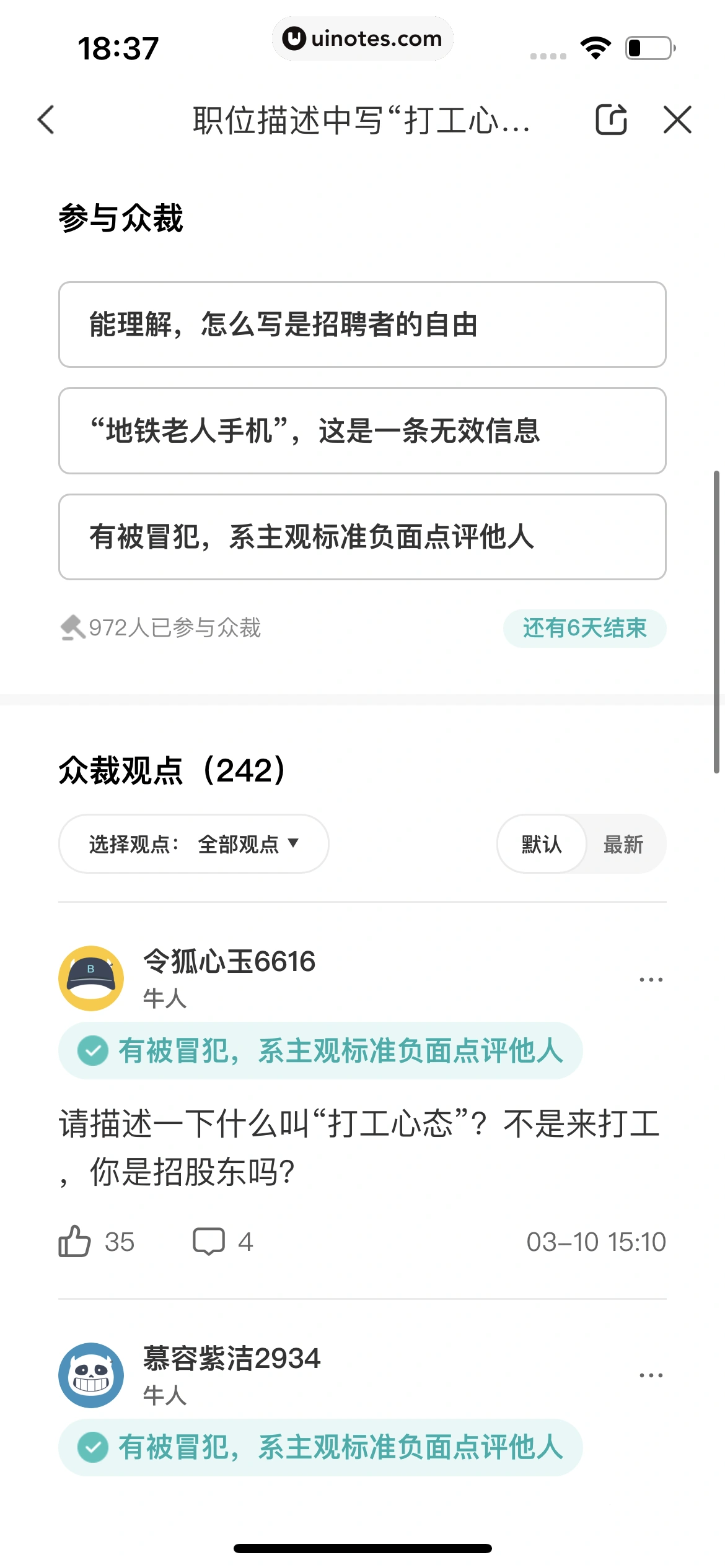The height and width of the screenshot is (1568, 725).
Task: Select the 默认 sorting tab
Action: click(x=542, y=843)
